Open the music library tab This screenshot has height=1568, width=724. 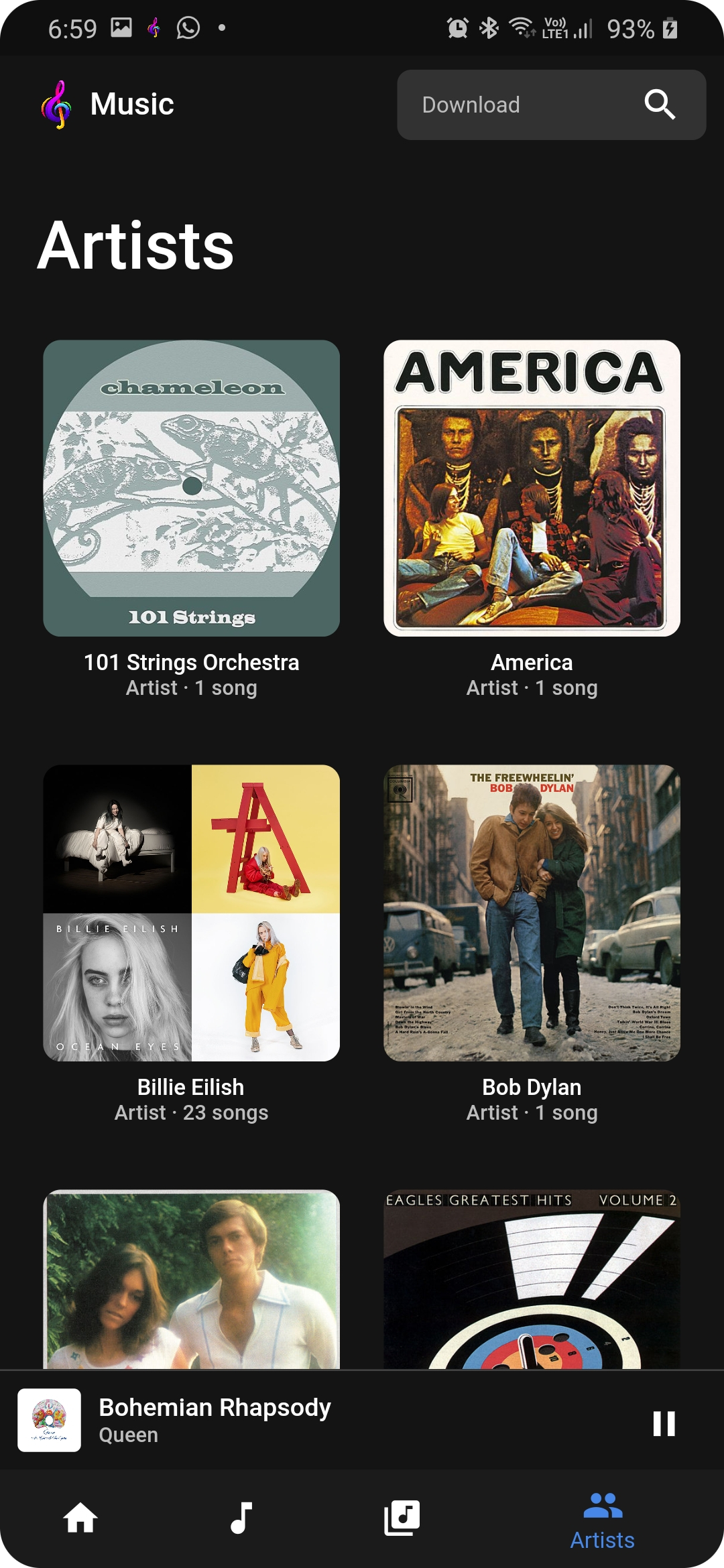[x=402, y=1518]
